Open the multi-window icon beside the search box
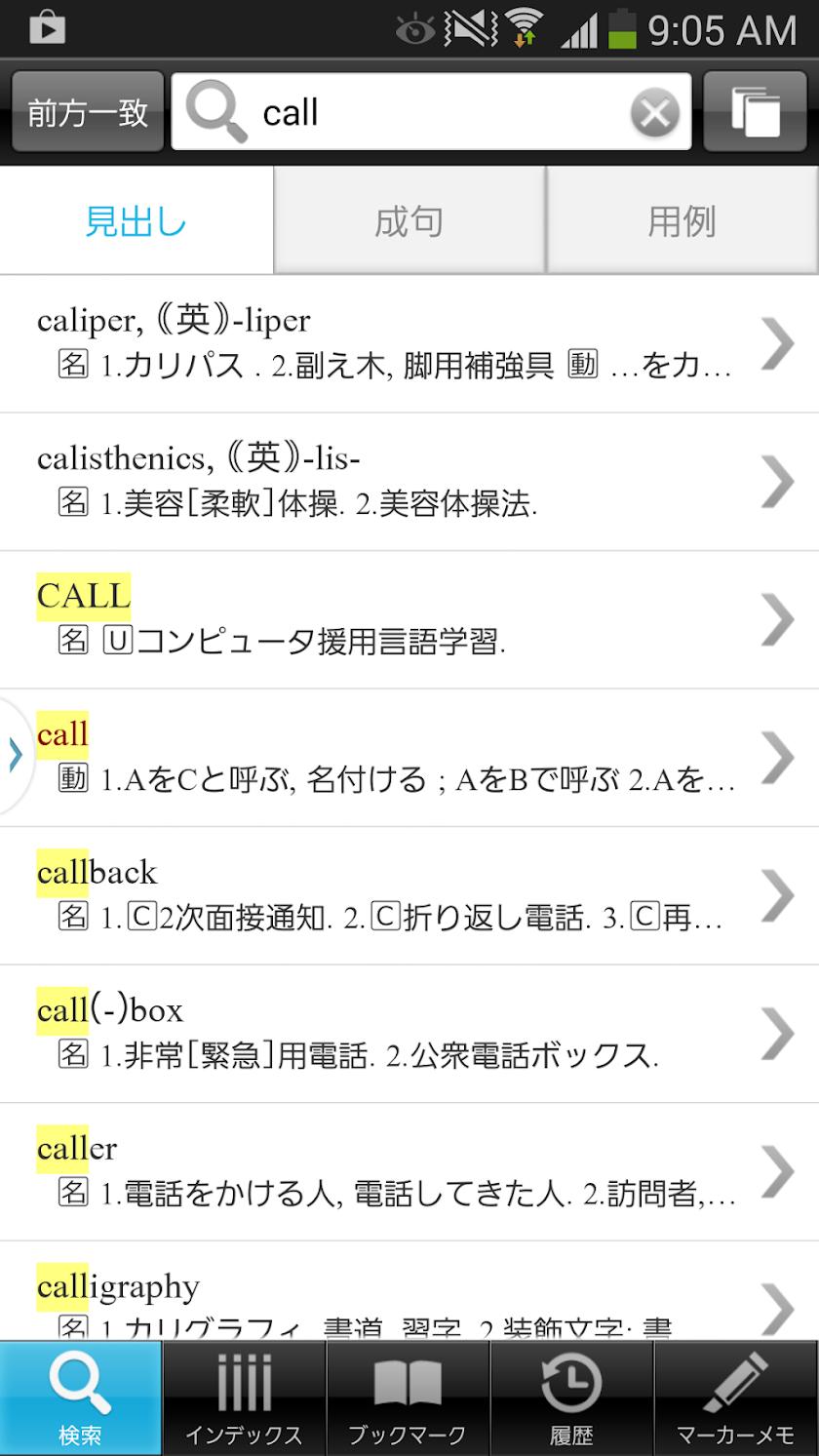819x1456 pixels. pyautogui.click(x=755, y=112)
